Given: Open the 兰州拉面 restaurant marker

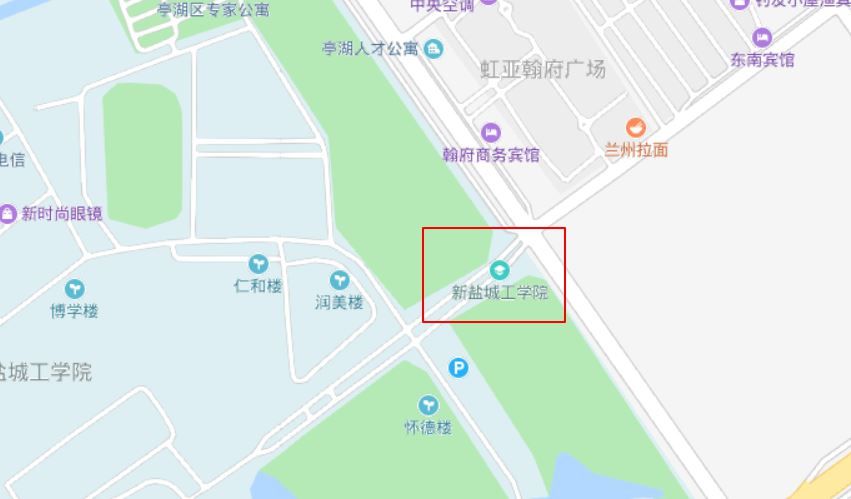Looking at the screenshot, I should (636, 128).
